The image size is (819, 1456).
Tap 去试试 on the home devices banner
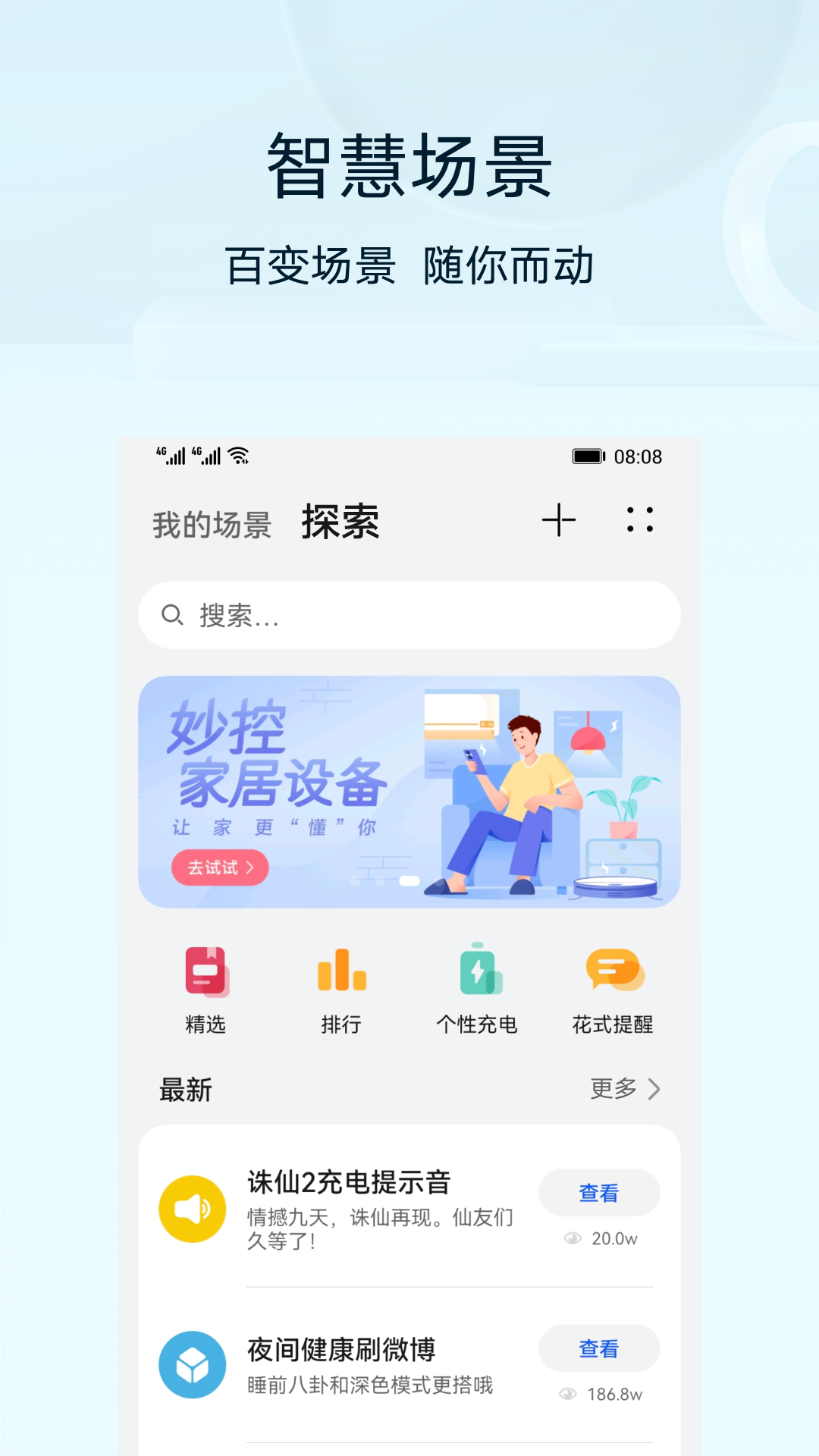coord(221,868)
